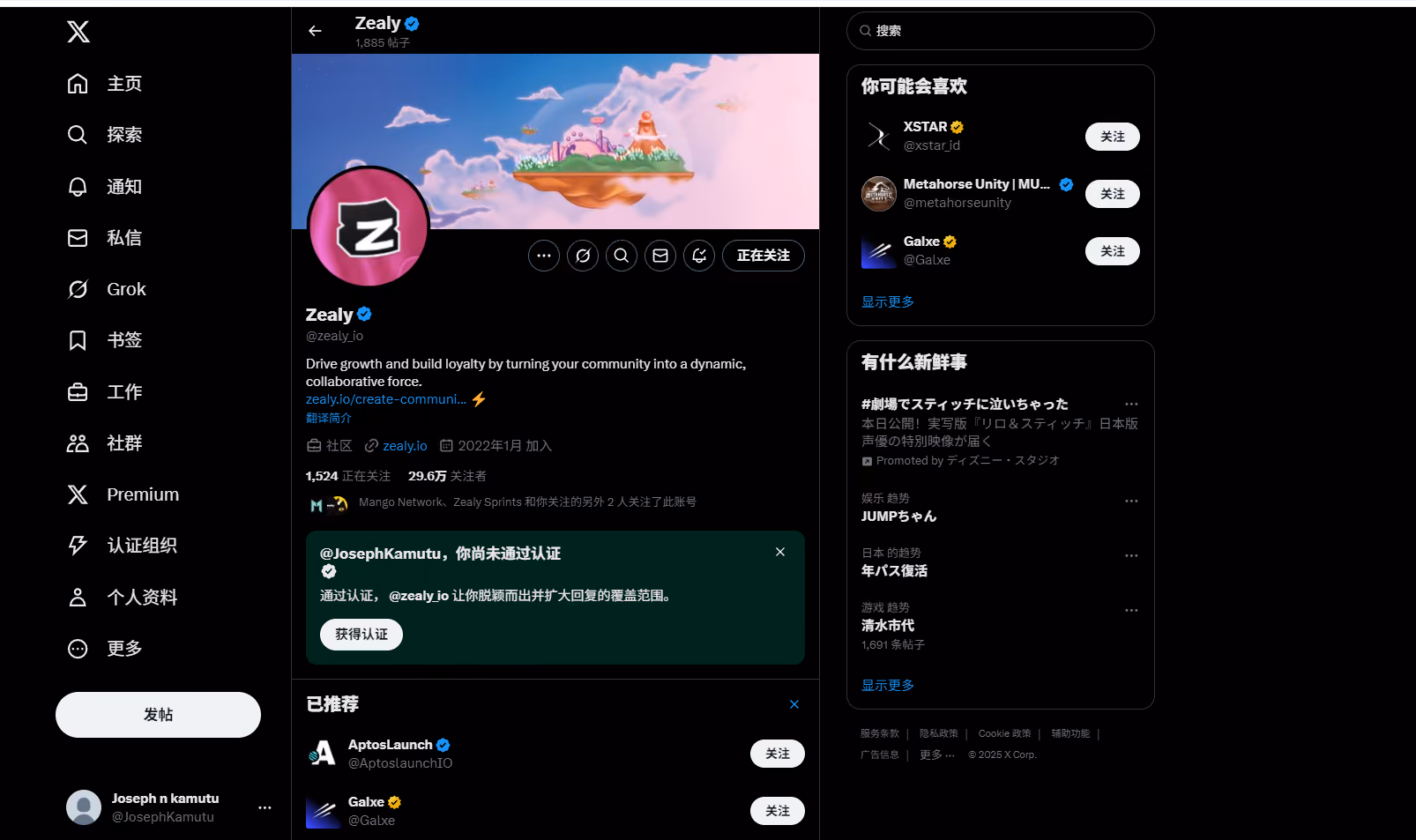The width and height of the screenshot is (1416, 840).
Task: Dismiss the verification banner
Action: (x=780, y=552)
